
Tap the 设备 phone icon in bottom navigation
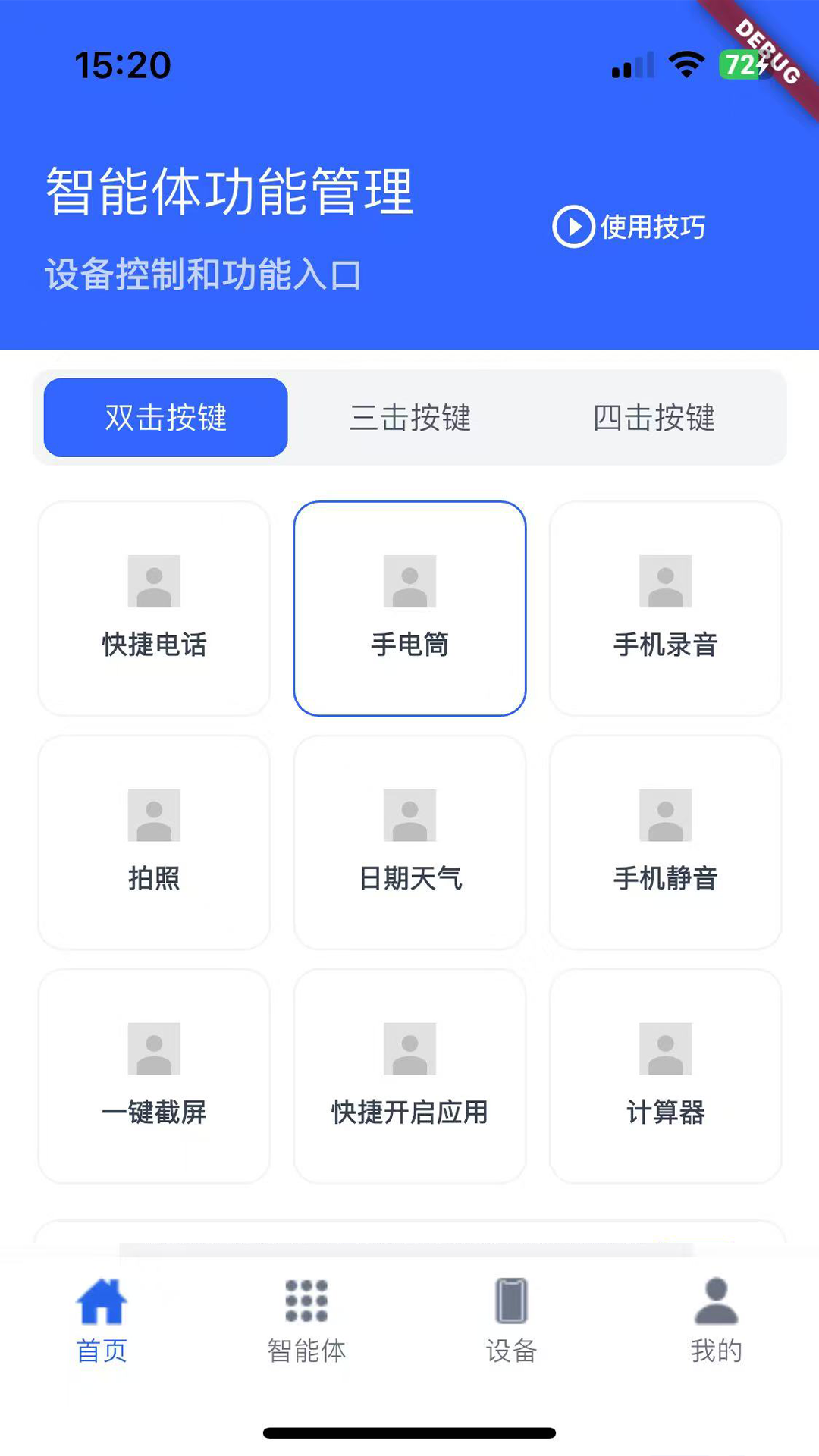(x=510, y=1301)
